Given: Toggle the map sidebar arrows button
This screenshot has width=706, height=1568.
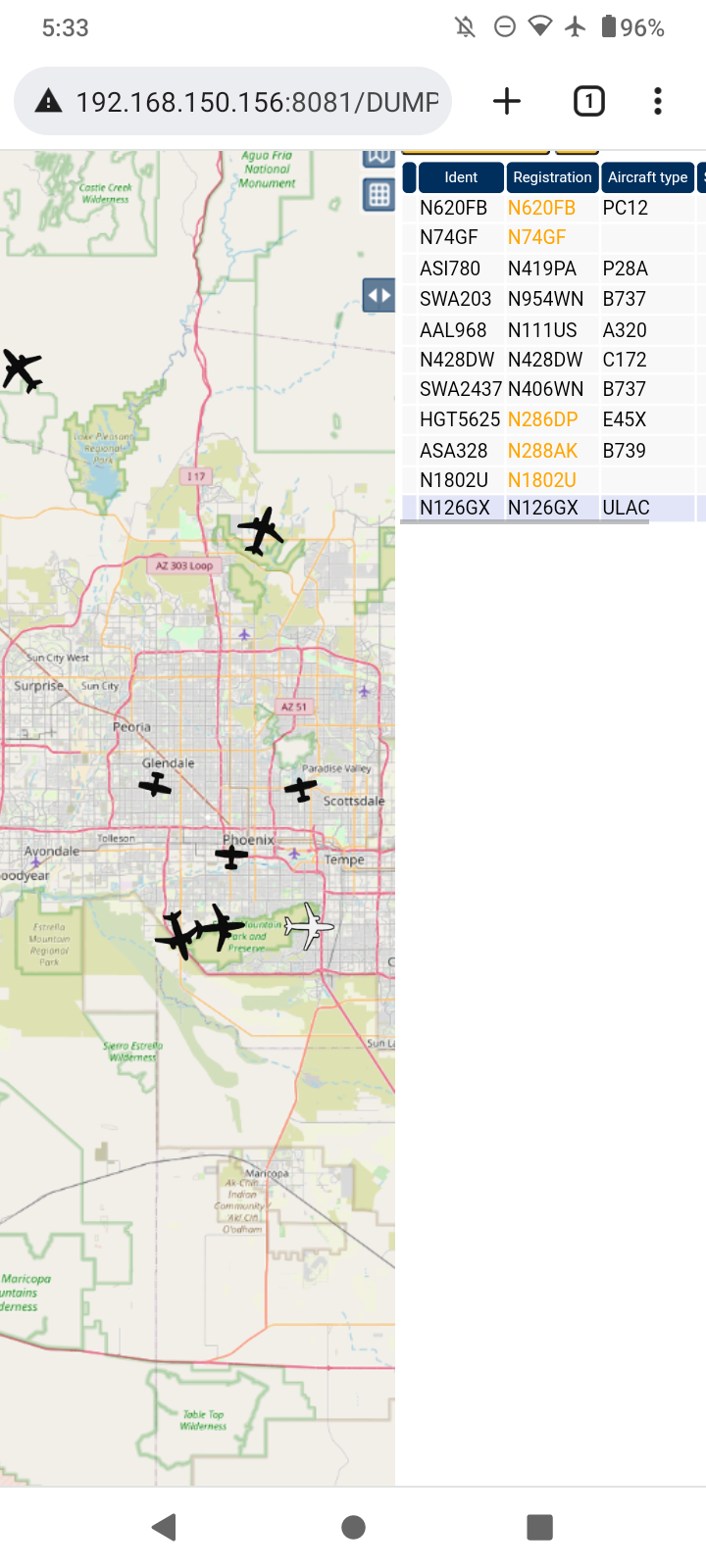Looking at the screenshot, I should click(378, 295).
